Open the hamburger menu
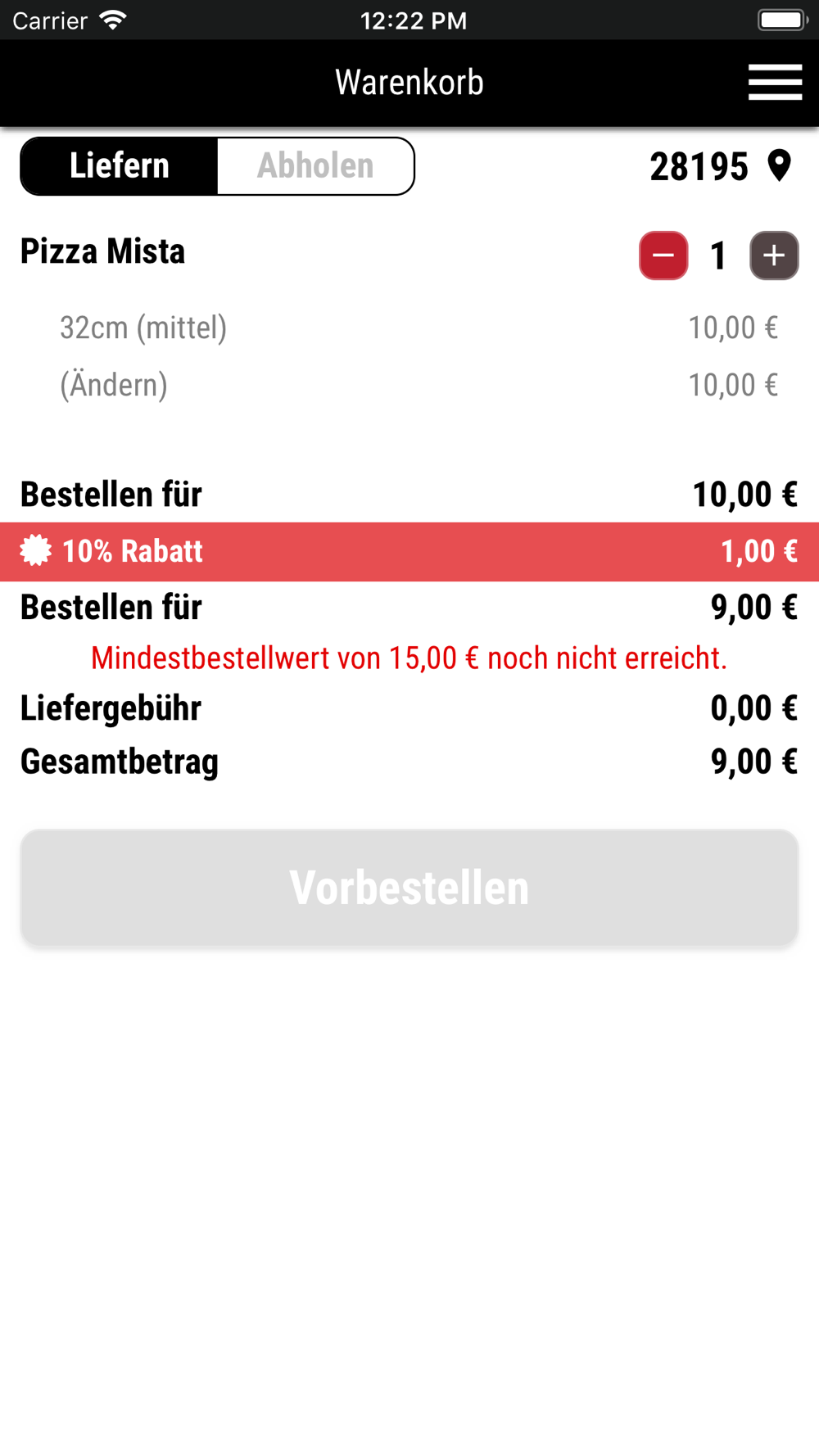Viewport: 819px width, 1456px height. click(x=775, y=83)
